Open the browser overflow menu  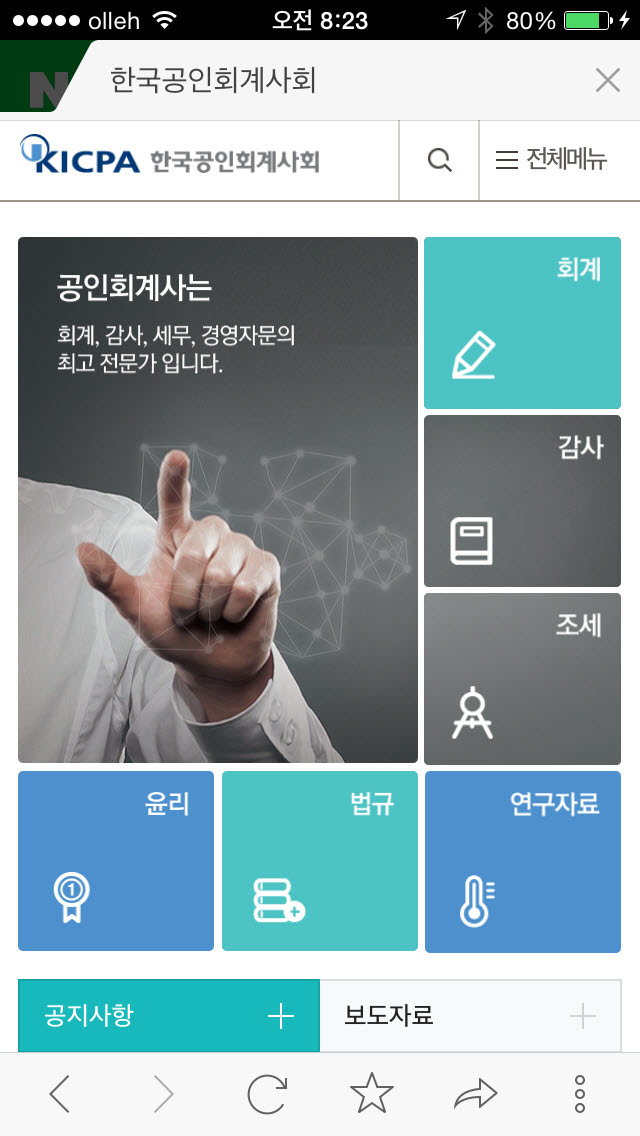pyautogui.click(x=580, y=1094)
